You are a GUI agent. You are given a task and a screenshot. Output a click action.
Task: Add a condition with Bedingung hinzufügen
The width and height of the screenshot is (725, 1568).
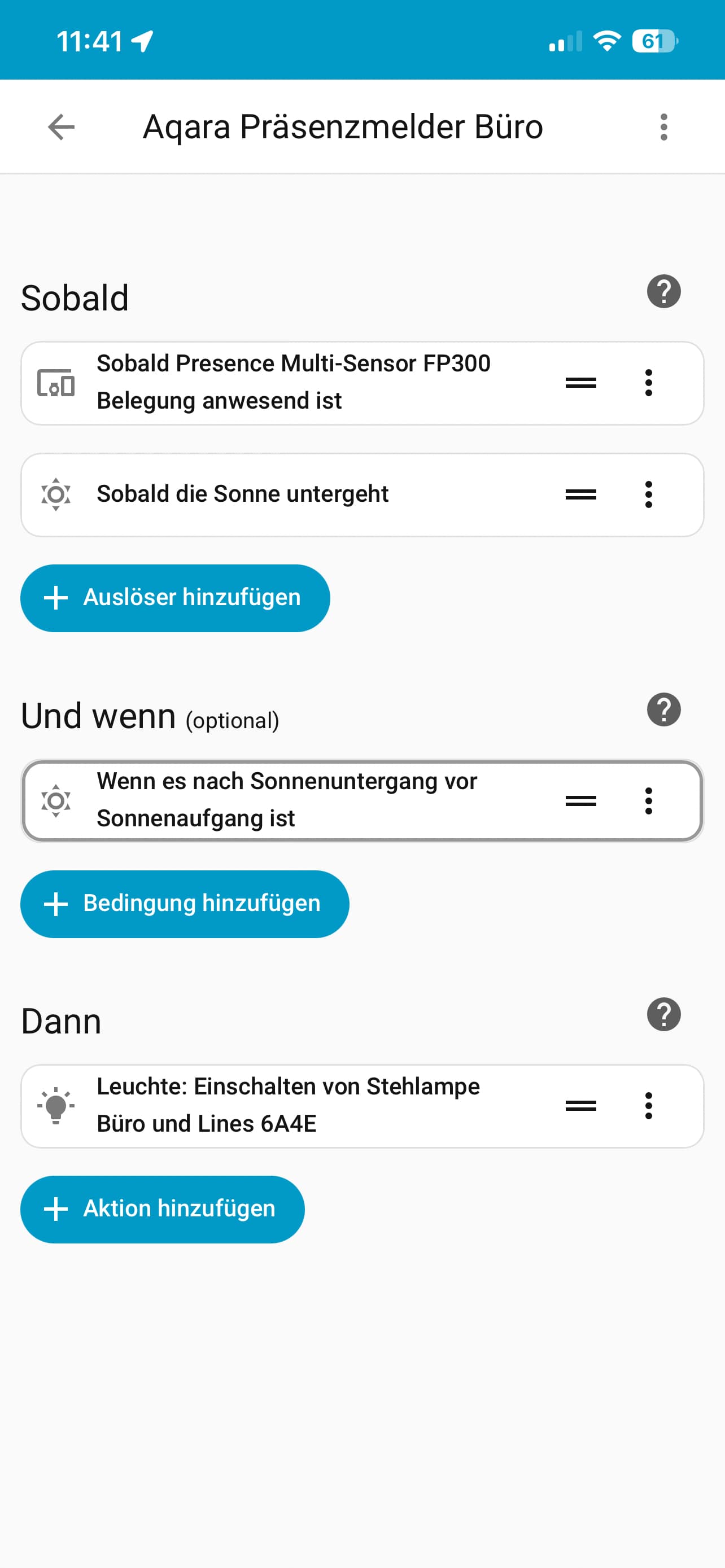(x=185, y=904)
